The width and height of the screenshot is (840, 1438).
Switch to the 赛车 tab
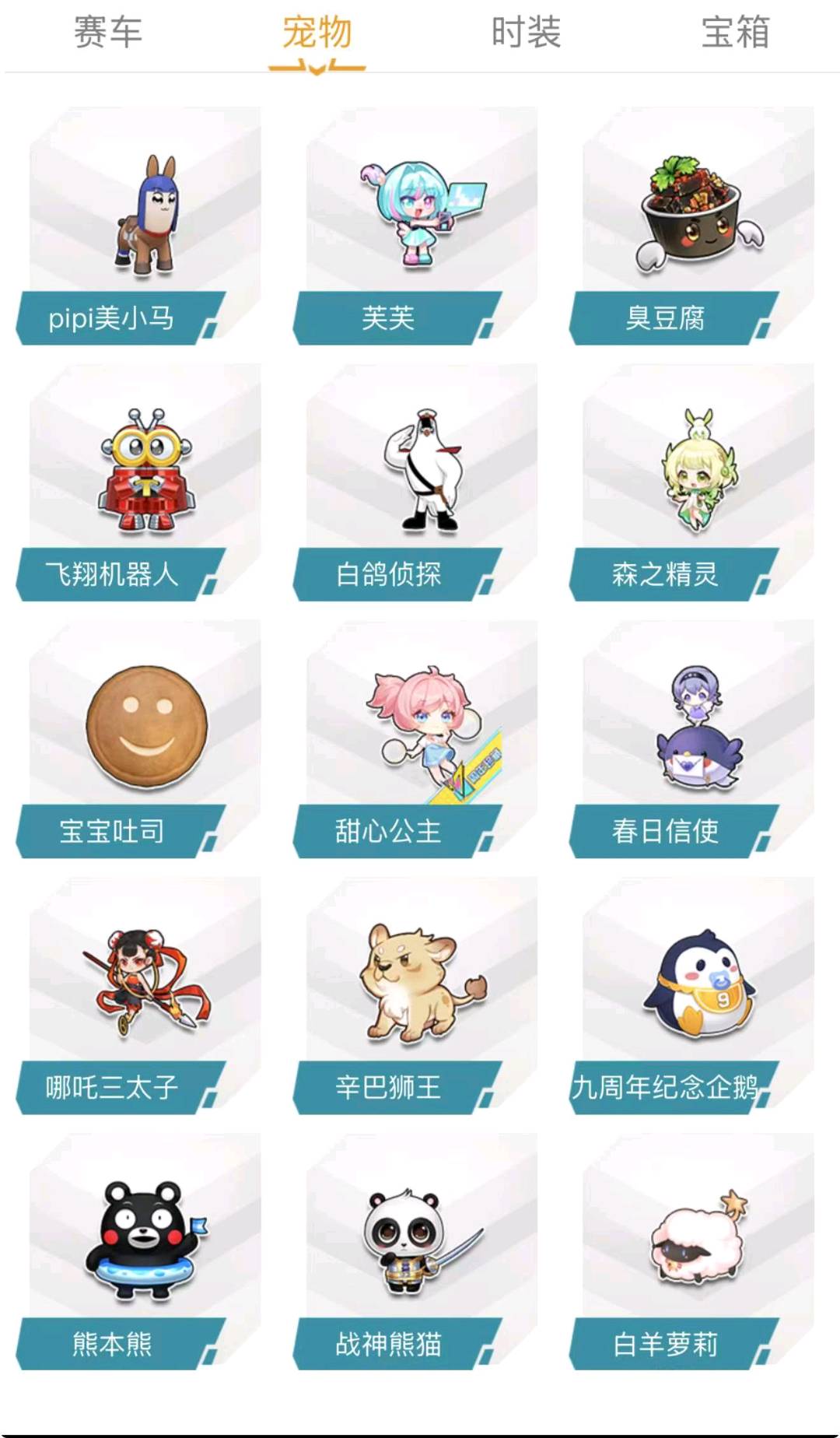pos(107,33)
